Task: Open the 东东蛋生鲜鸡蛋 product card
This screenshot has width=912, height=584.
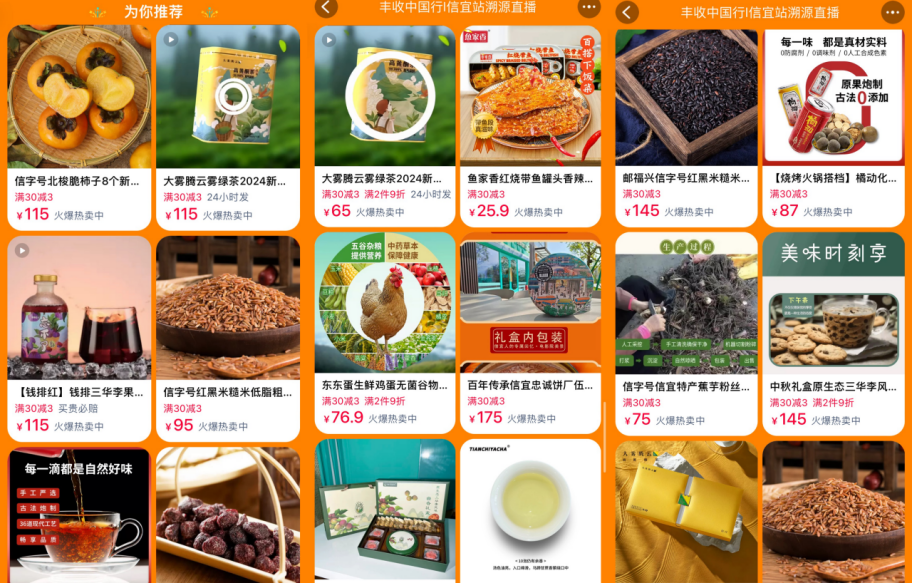Action: pyautogui.click(x=385, y=325)
